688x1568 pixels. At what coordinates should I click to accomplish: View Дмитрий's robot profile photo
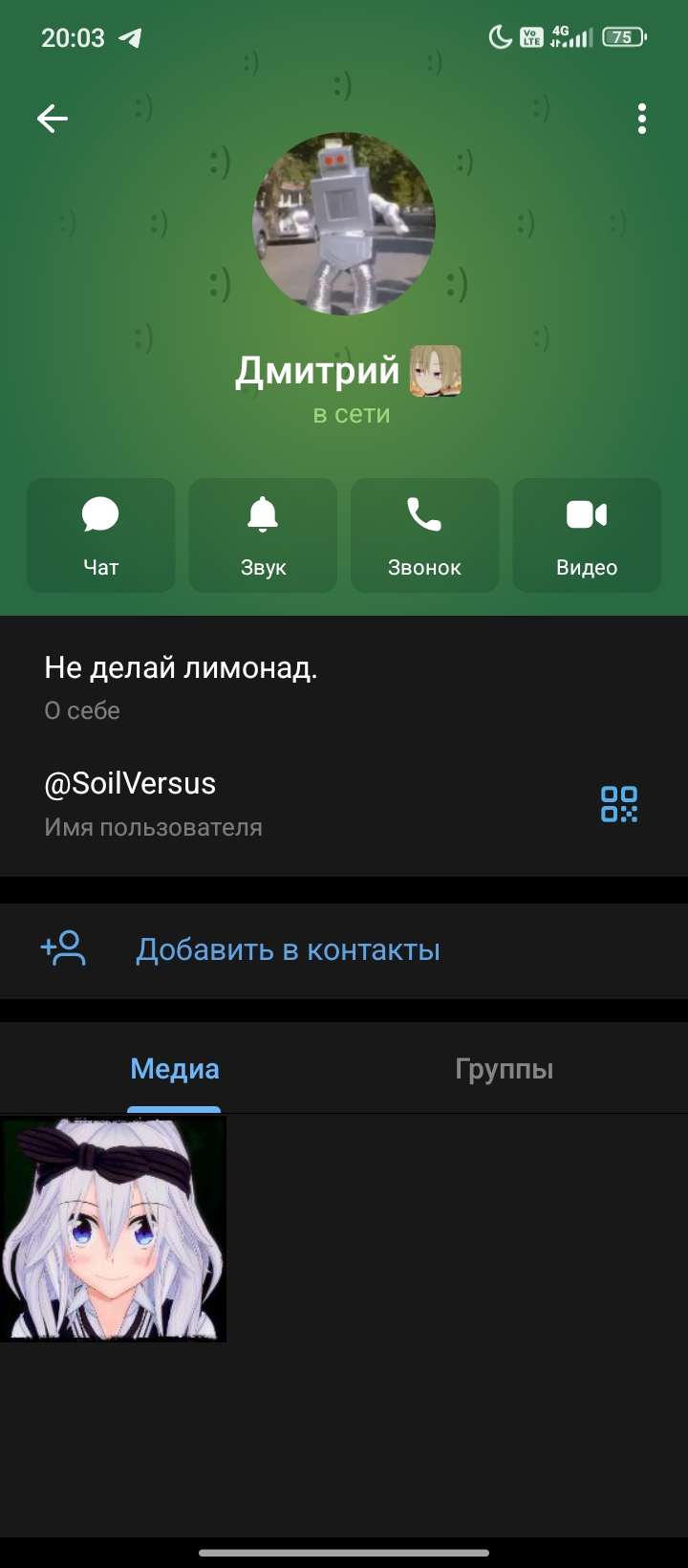[344, 224]
